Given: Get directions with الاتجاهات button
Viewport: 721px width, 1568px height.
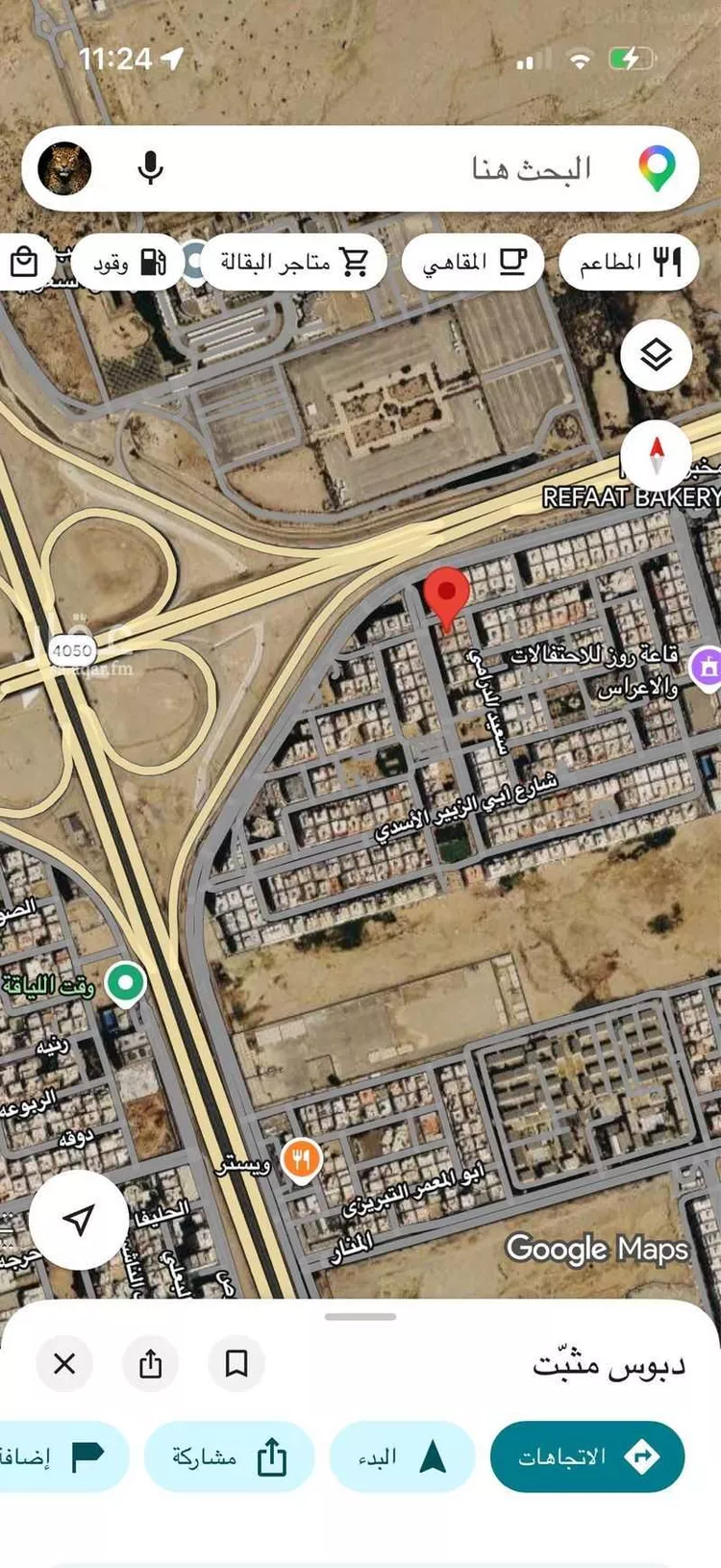Looking at the screenshot, I should pyautogui.click(x=587, y=1457).
